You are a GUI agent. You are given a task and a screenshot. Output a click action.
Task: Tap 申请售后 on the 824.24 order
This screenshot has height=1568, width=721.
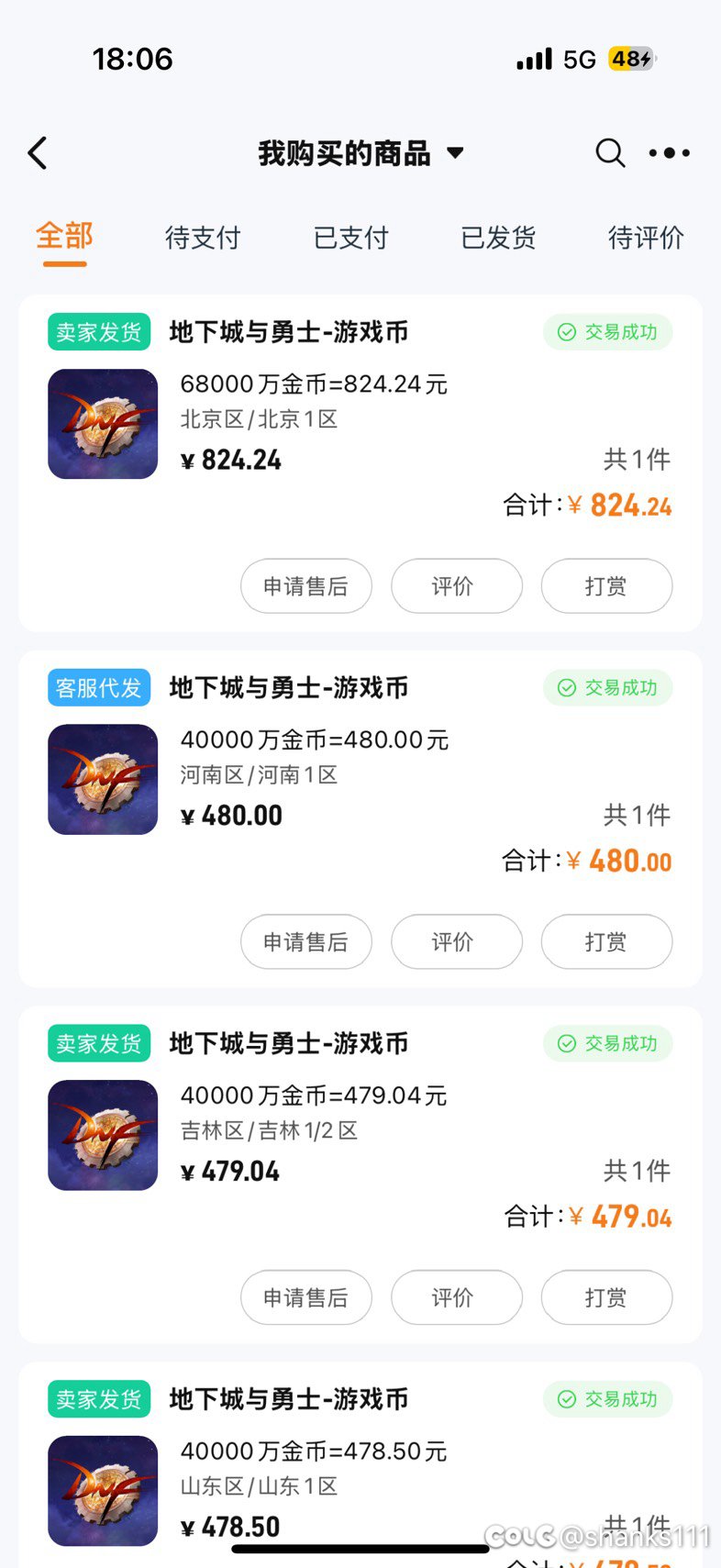305,586
